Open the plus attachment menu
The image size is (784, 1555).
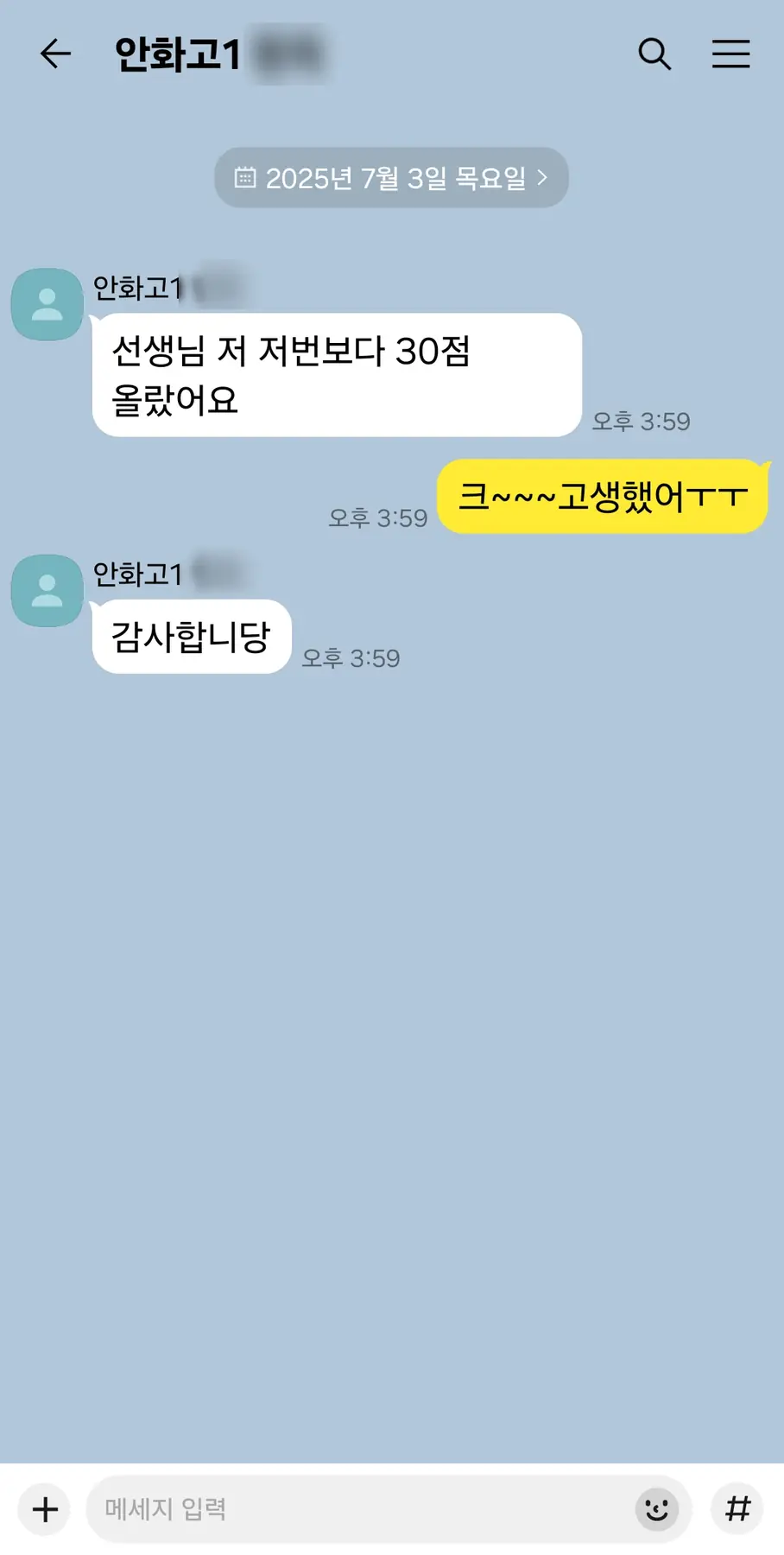click(x=45, y=1509)
